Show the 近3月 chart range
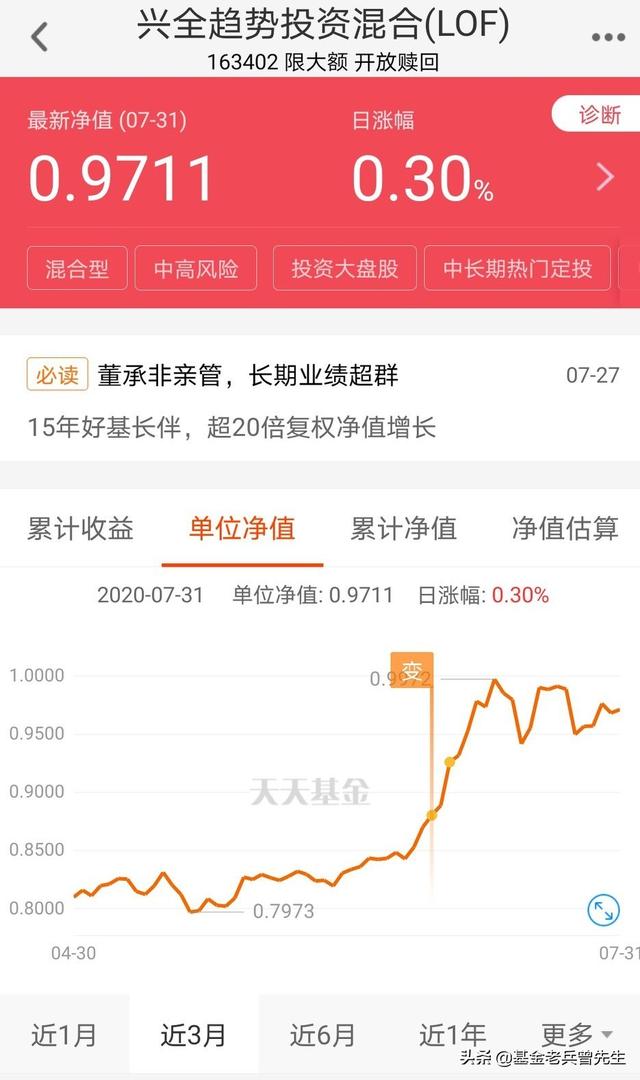The height and width of the screenshot is (1080, 640). (x=194, y=1035)
